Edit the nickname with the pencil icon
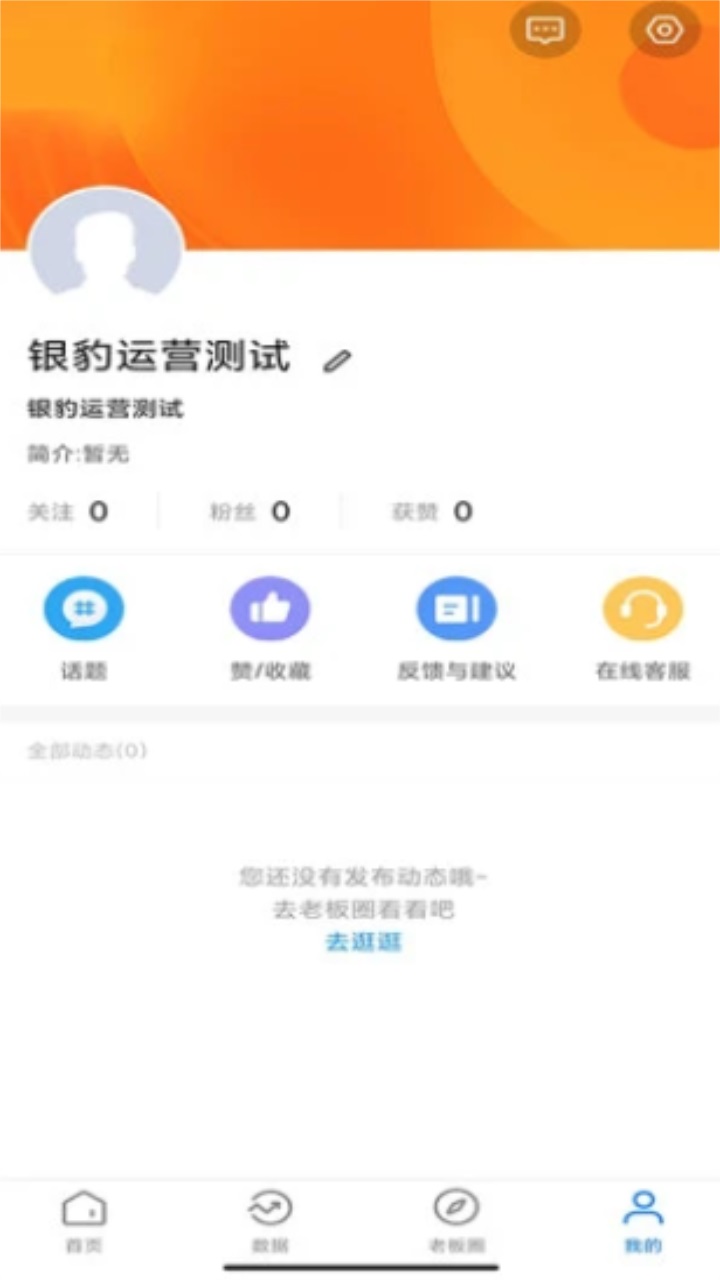 (337, 361)
